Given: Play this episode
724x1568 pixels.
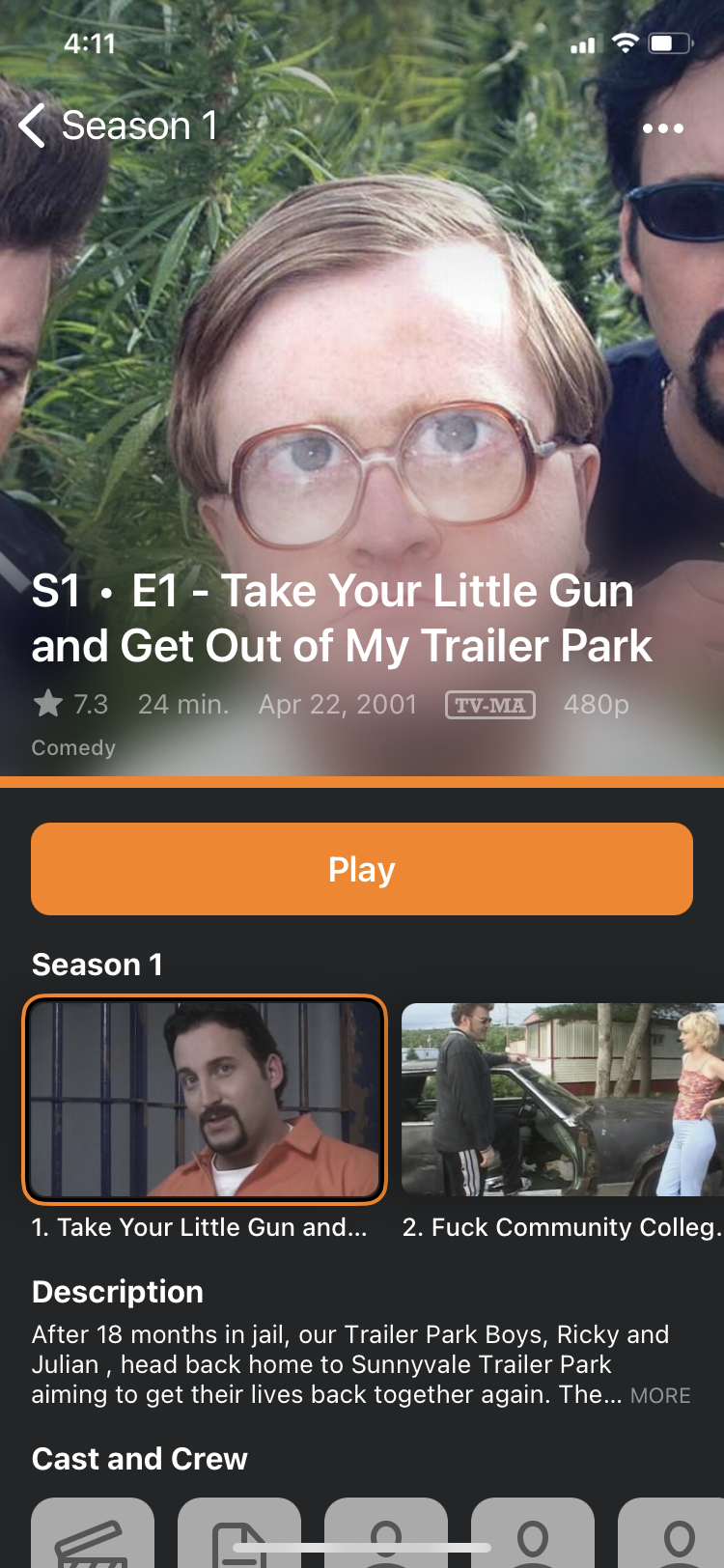Looking at the screenshot, I should click(362, 869).
